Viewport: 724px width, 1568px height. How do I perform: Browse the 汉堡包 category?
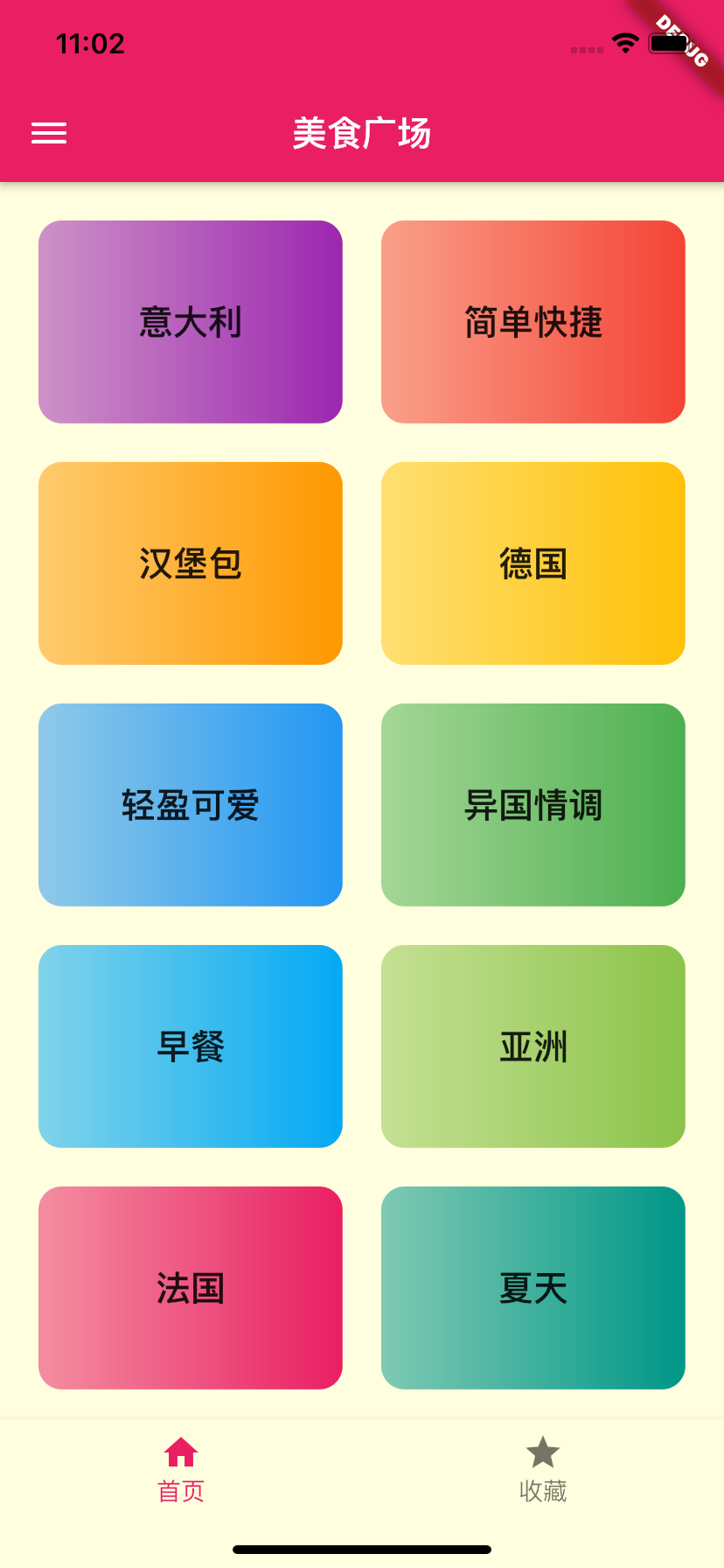click(191, 563)
